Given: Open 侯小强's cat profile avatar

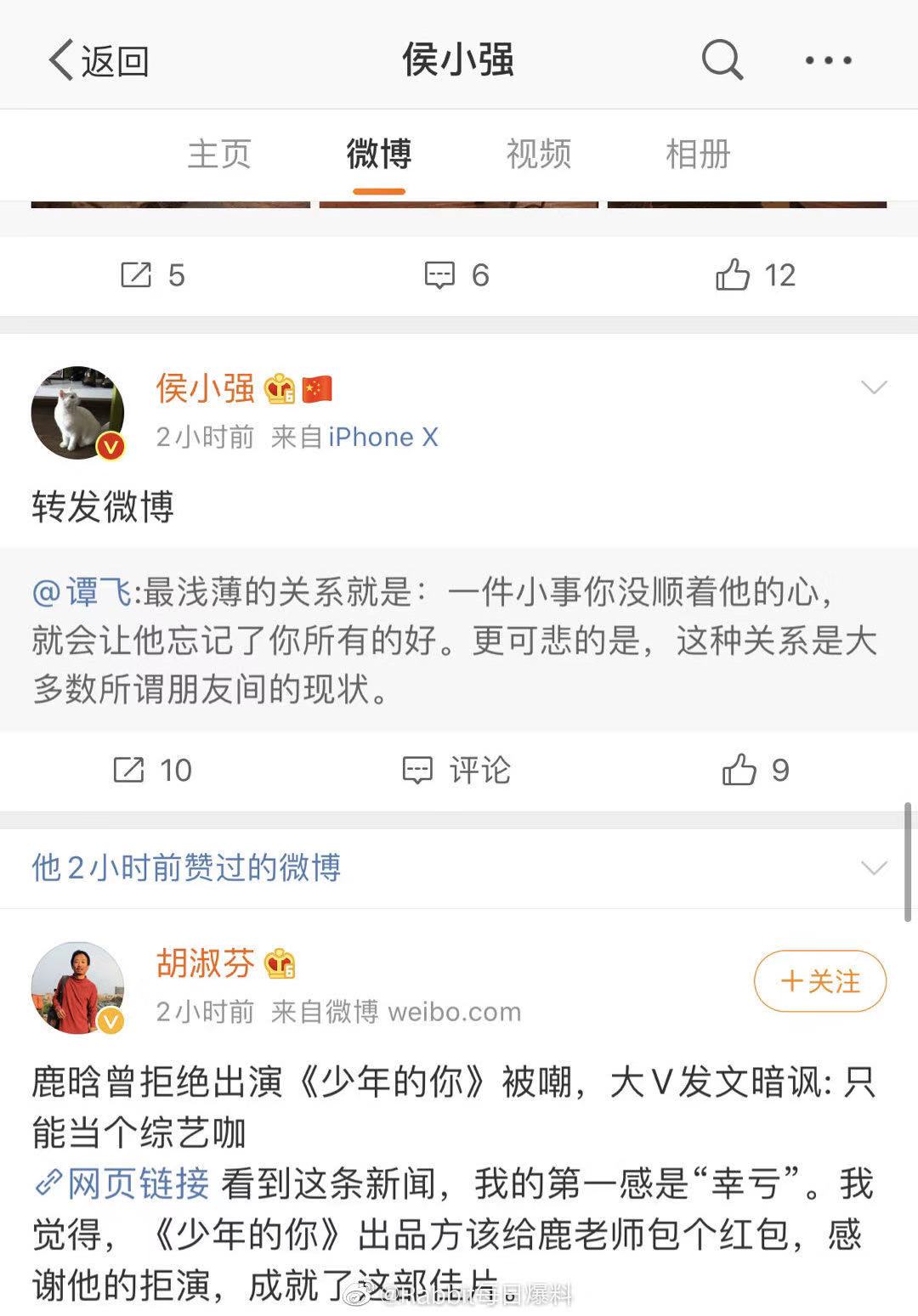Looking at the screenshot, I should 78,413.
